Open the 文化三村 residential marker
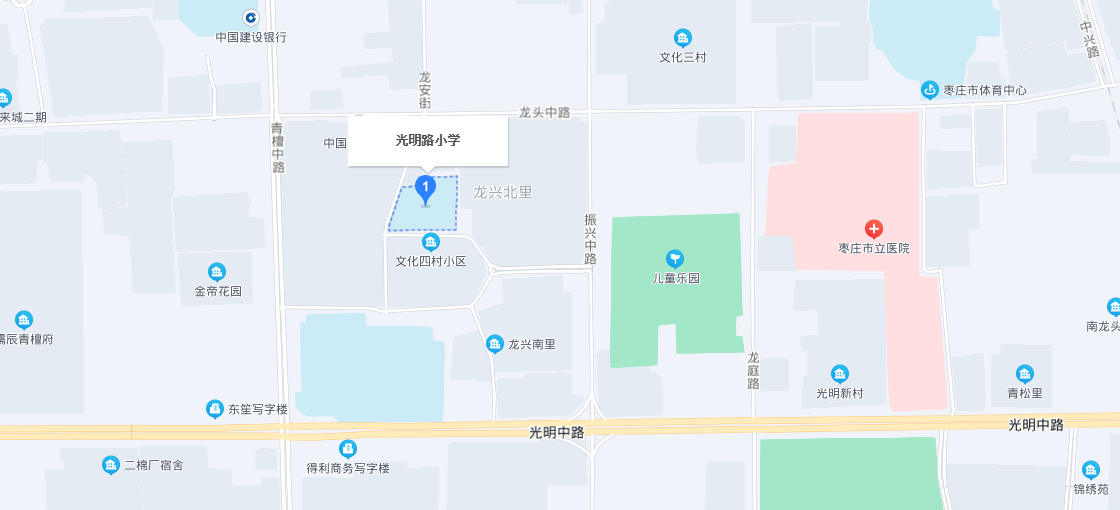Viewport: 1120px width, 510px height. coord(683,39)
